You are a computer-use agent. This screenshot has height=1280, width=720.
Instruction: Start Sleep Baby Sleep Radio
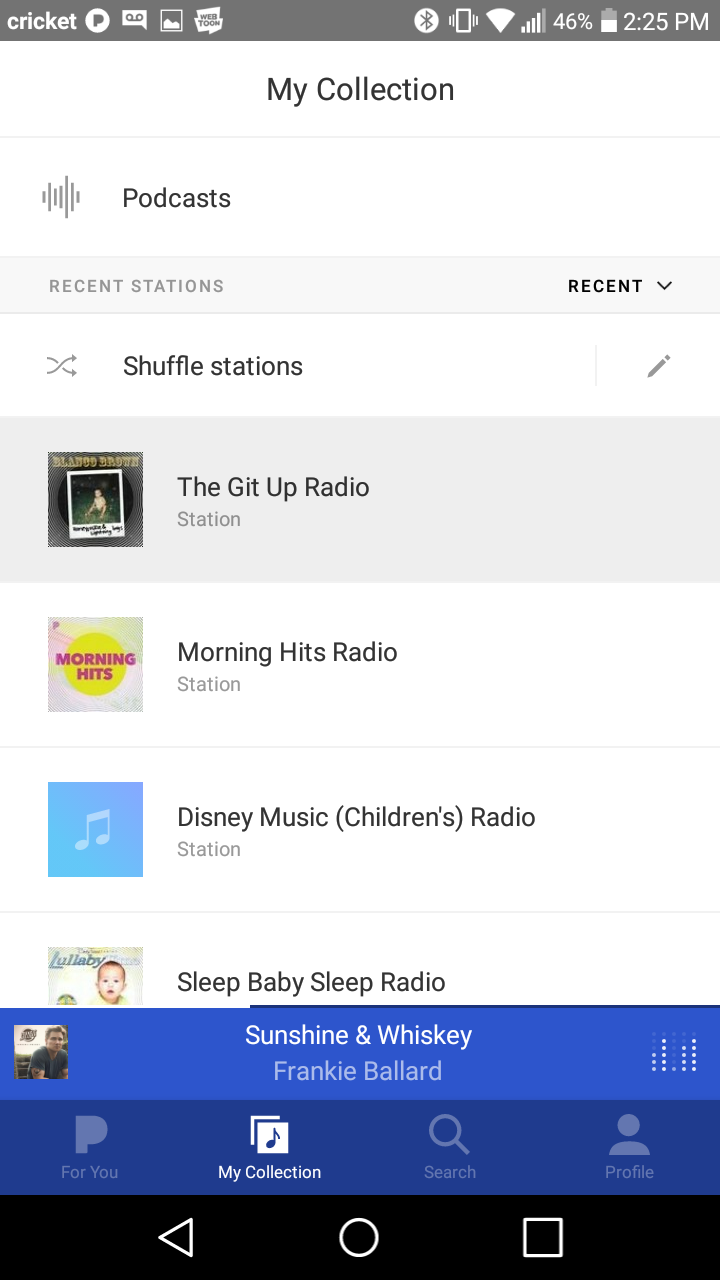coord(310,981)
